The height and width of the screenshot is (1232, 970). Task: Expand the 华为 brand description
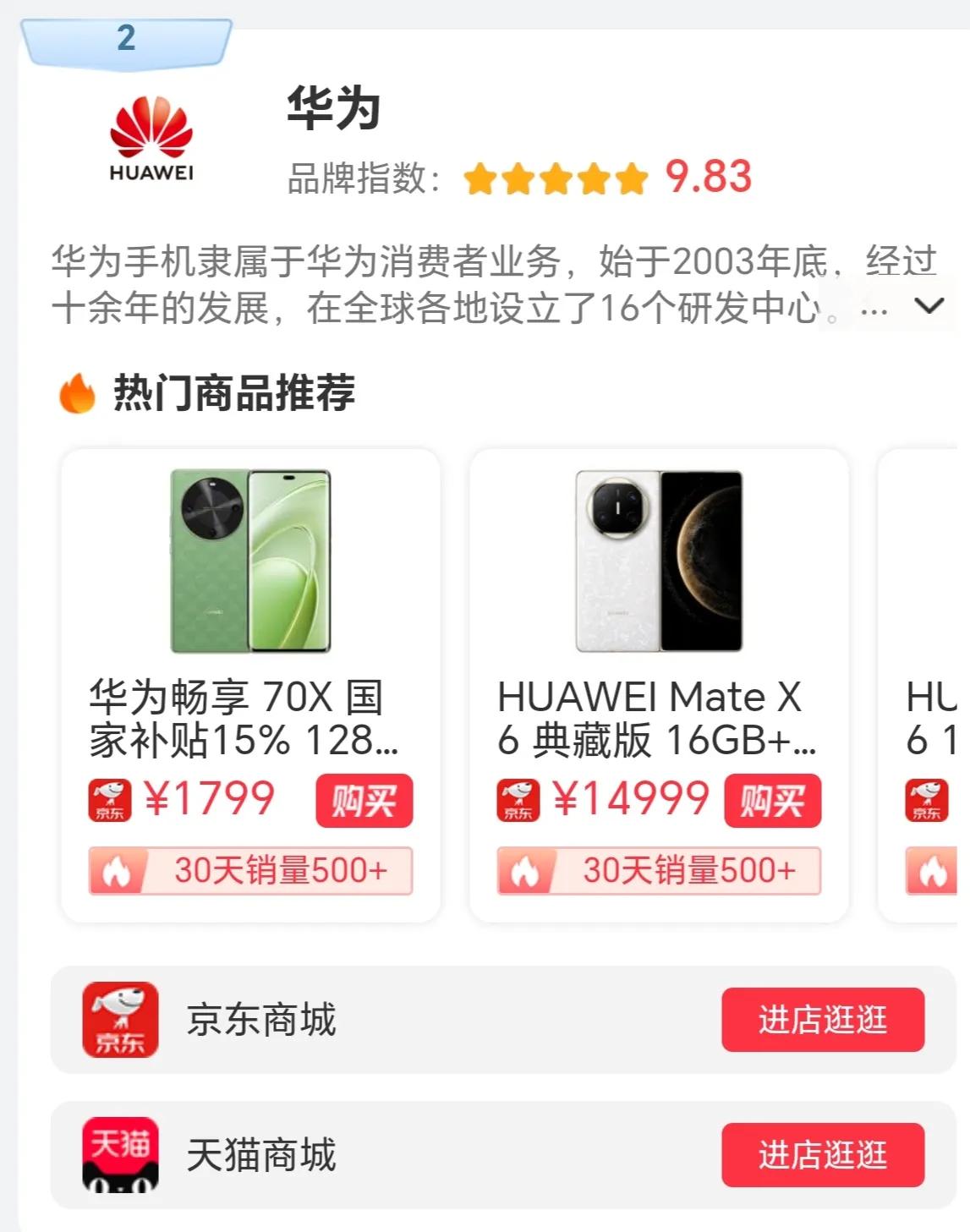(x=929, y=306)
